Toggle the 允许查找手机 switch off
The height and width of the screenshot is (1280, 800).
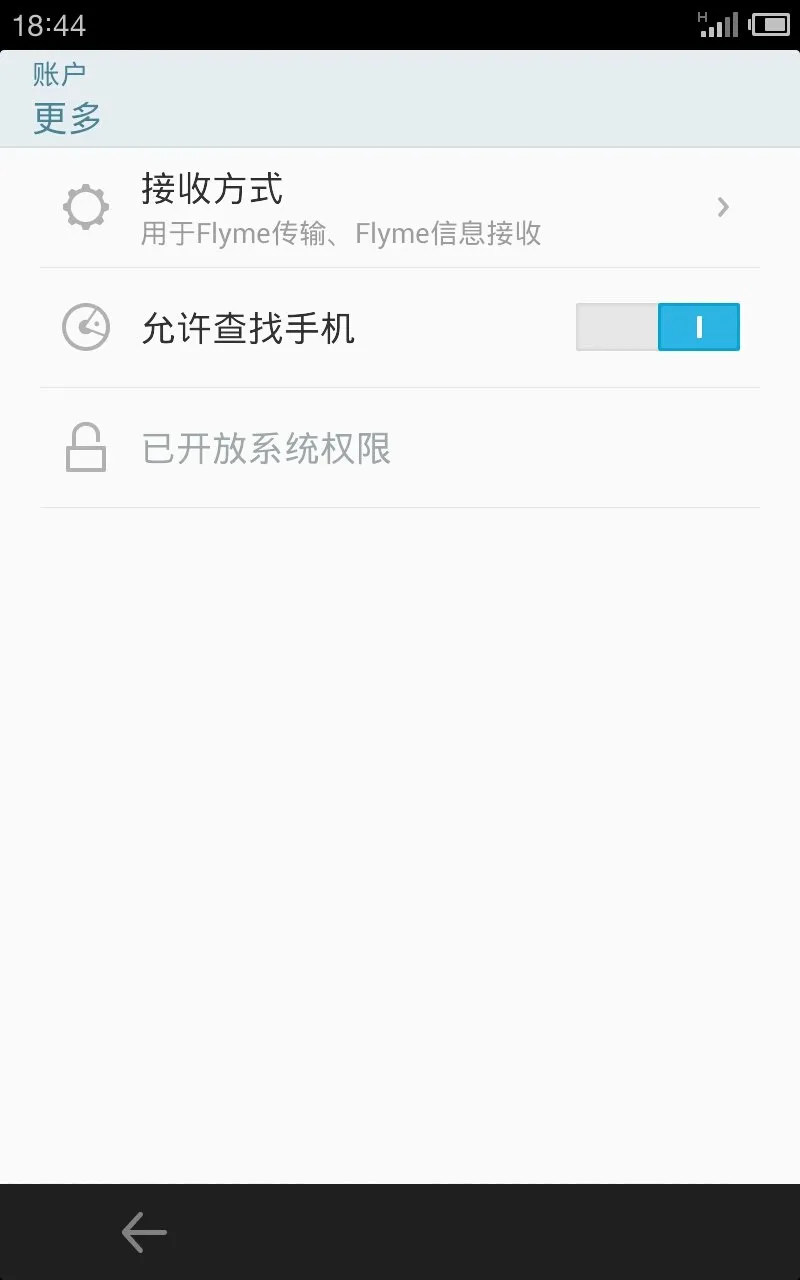[x=658, y=327]
